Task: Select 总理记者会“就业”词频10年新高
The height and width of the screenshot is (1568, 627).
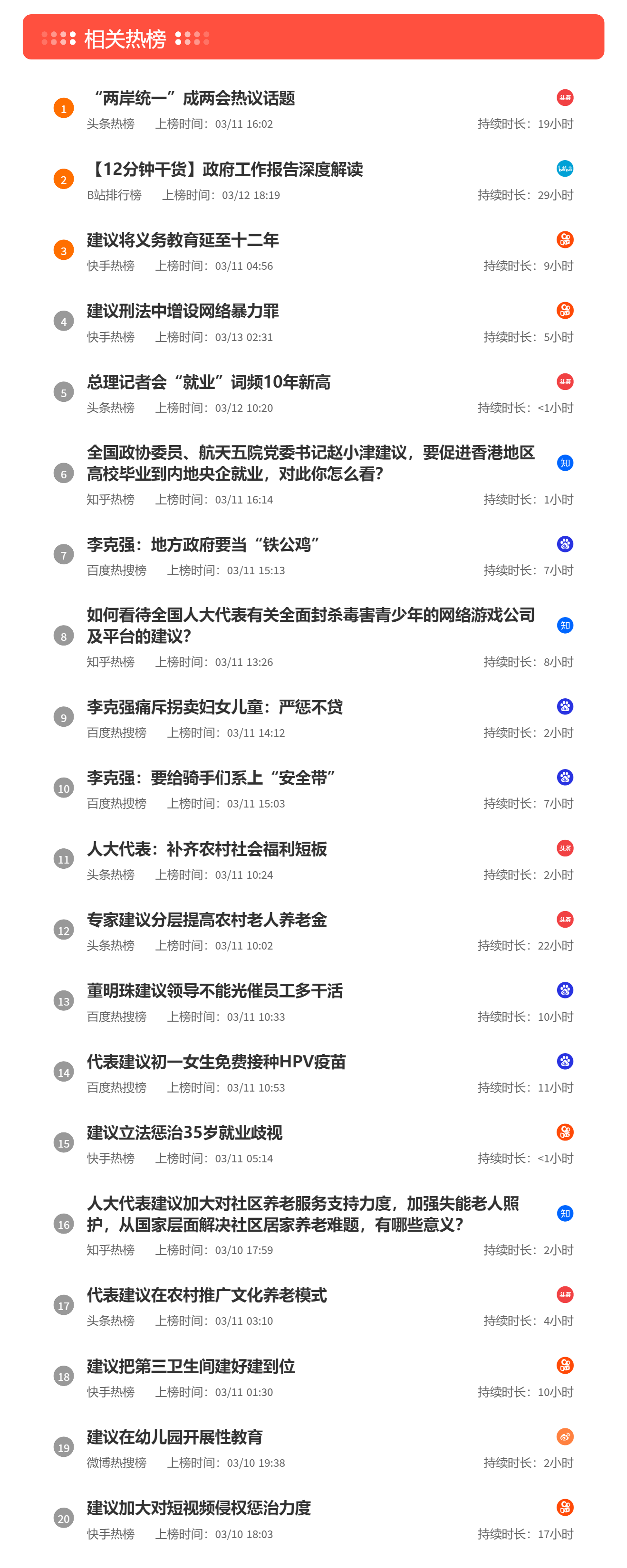Action: coord(208,382)
